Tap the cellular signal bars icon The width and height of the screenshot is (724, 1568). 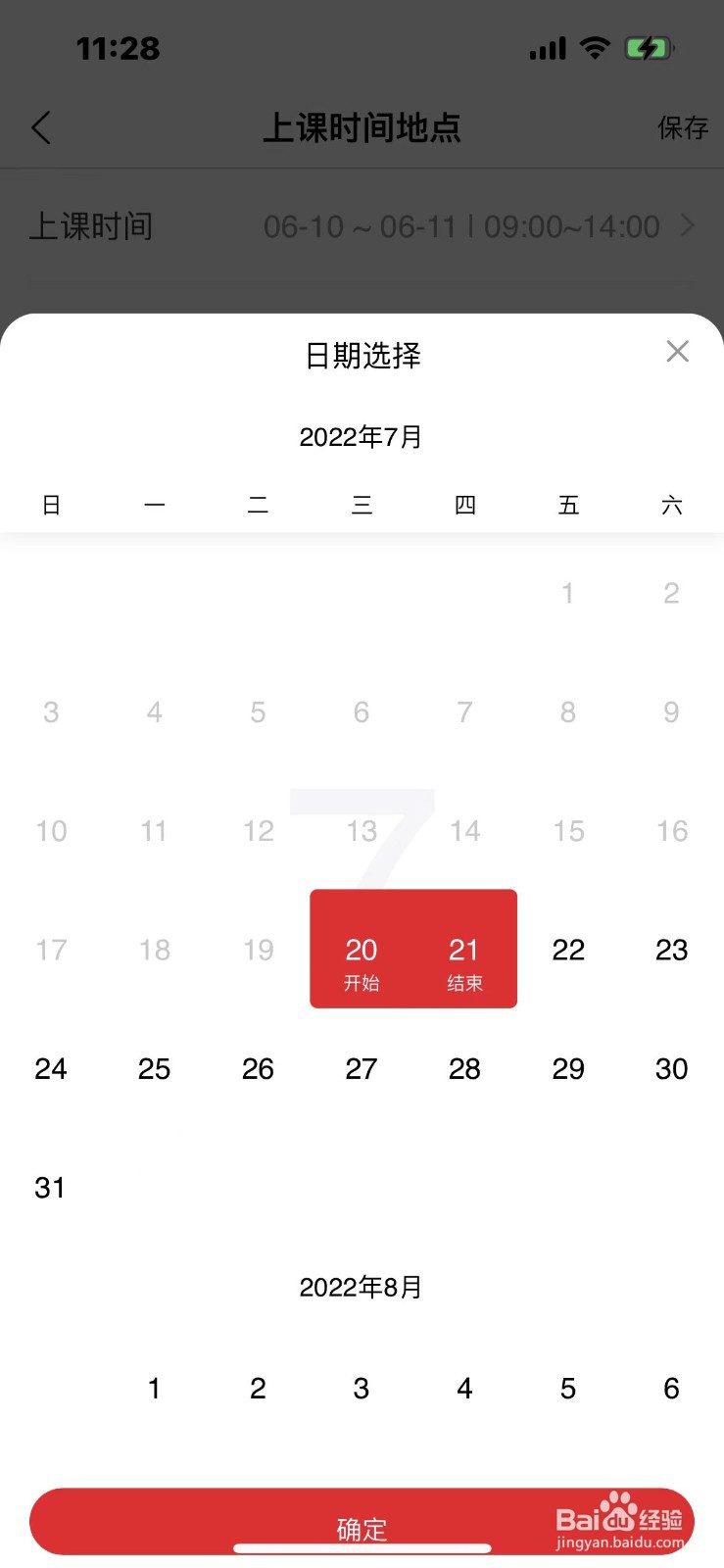[x=547, y=47]
